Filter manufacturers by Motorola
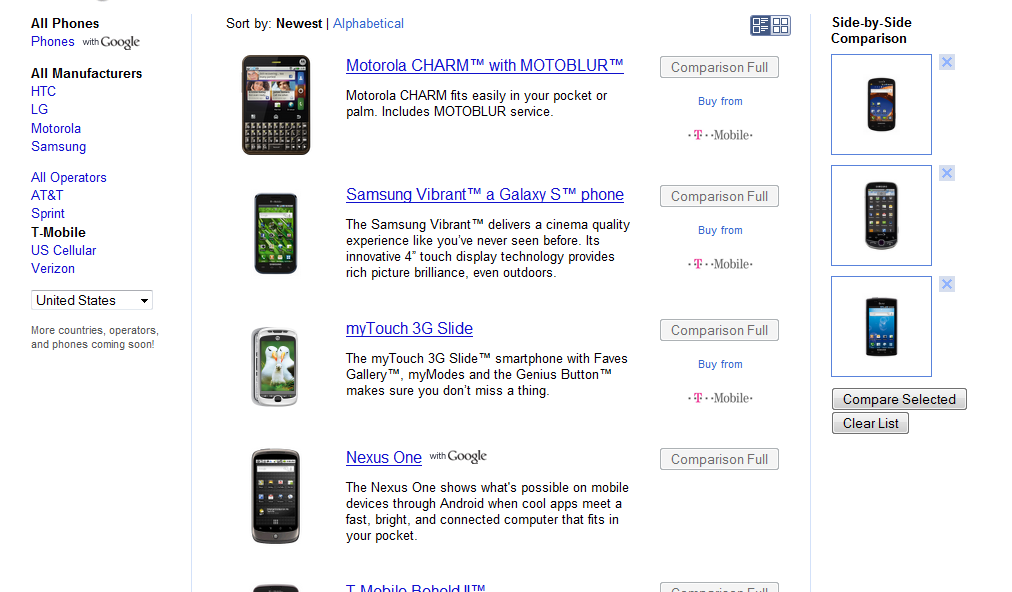This screenshot has height=592, width=1012. (x=56, y=128)
